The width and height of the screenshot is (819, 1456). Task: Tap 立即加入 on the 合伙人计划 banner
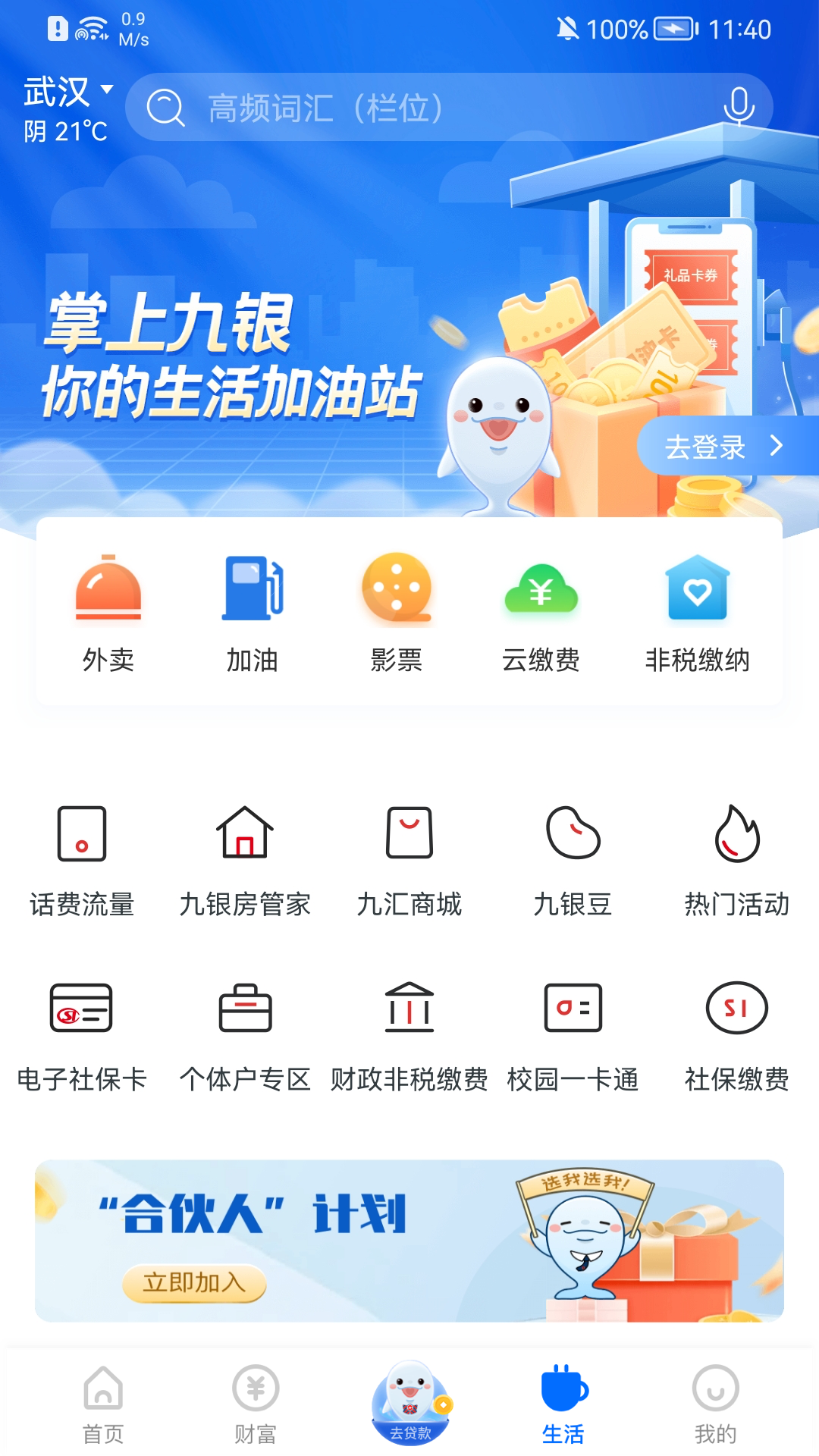(x=195, y=1282)
